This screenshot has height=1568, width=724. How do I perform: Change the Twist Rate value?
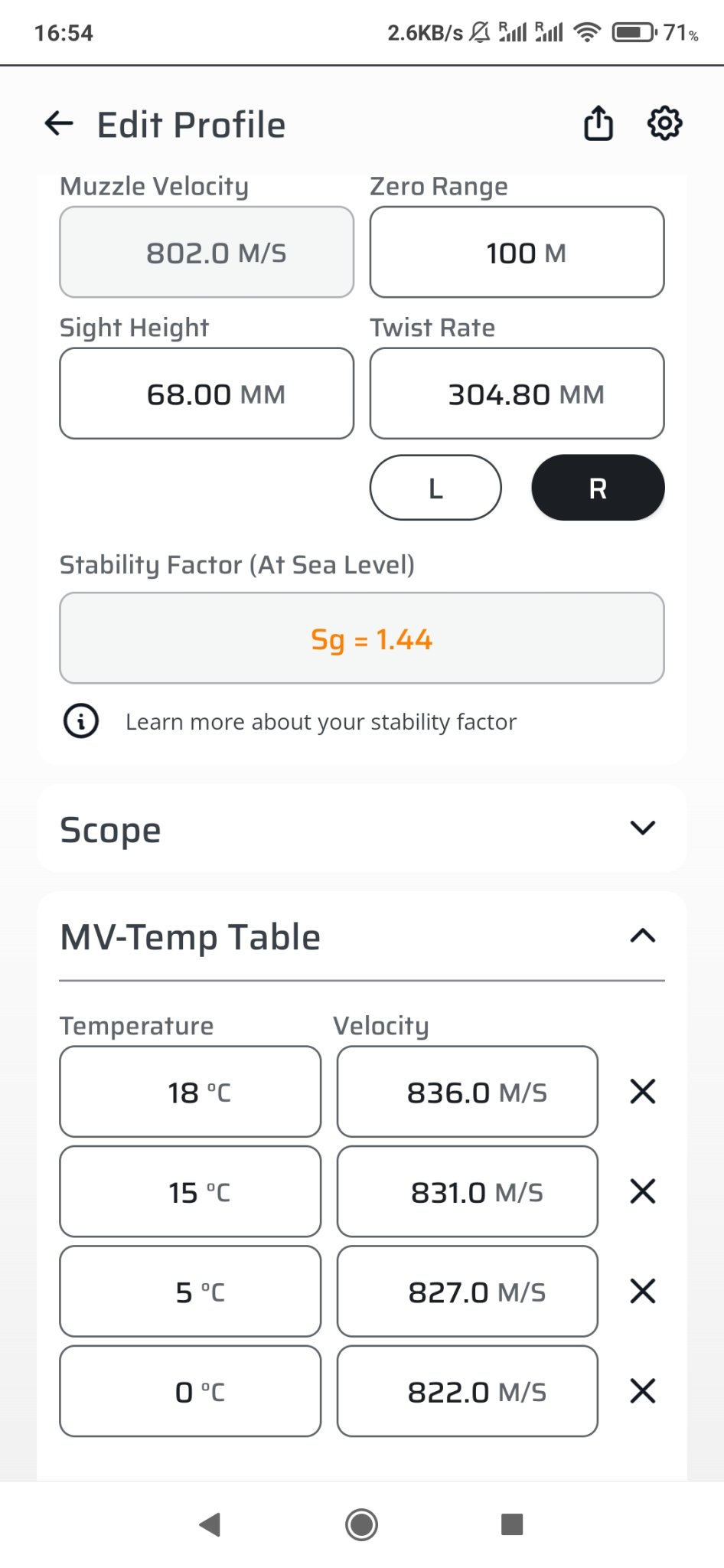coord(517,394)
